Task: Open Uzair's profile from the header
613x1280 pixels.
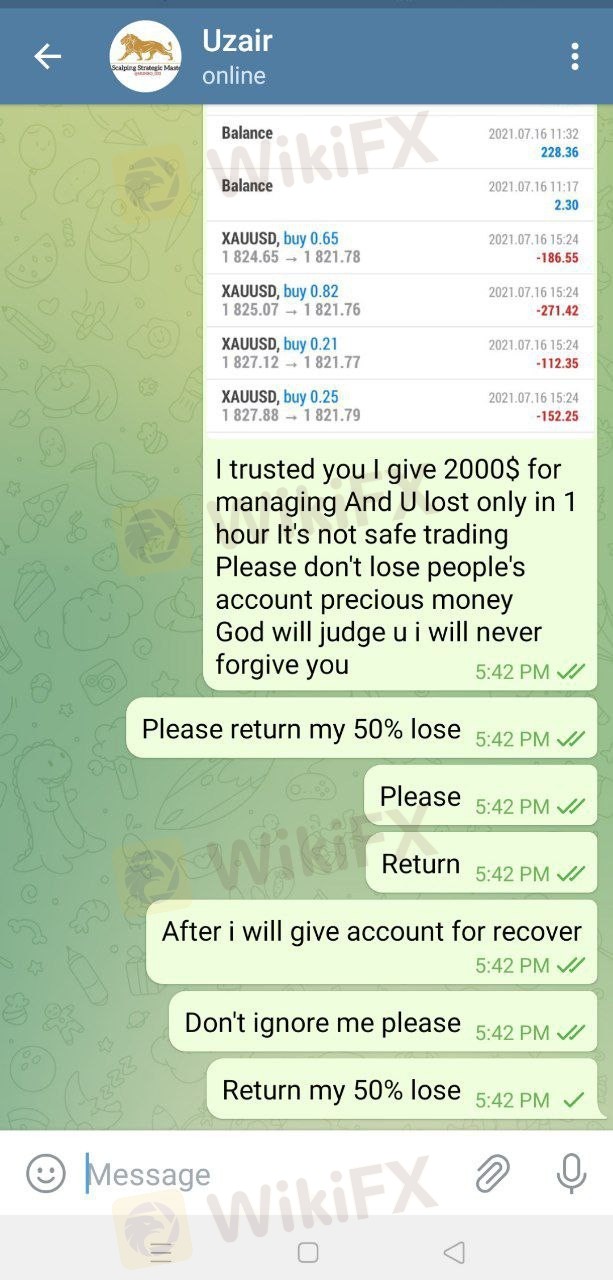Action: click(x=236, y=57)
